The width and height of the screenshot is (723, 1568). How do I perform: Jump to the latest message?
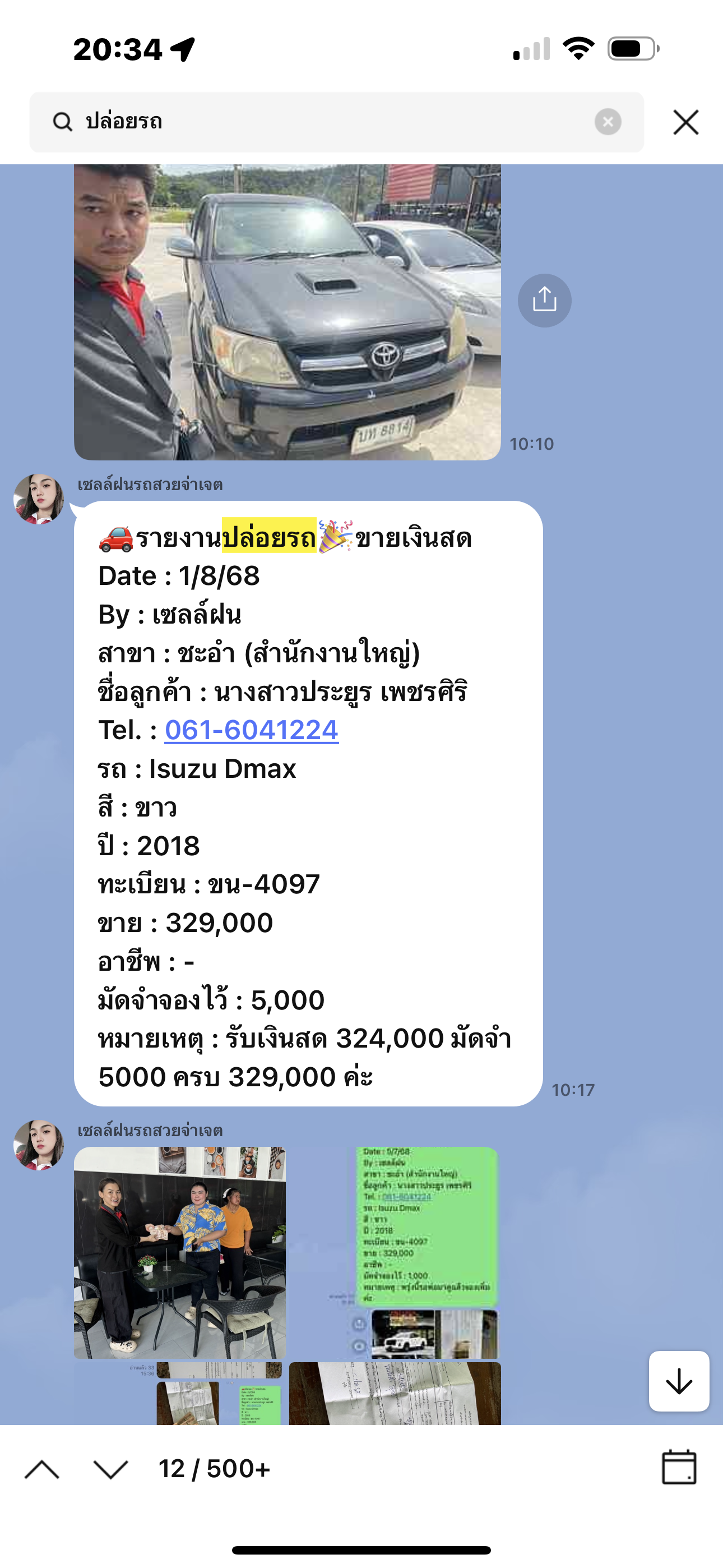click(679, 1381)
